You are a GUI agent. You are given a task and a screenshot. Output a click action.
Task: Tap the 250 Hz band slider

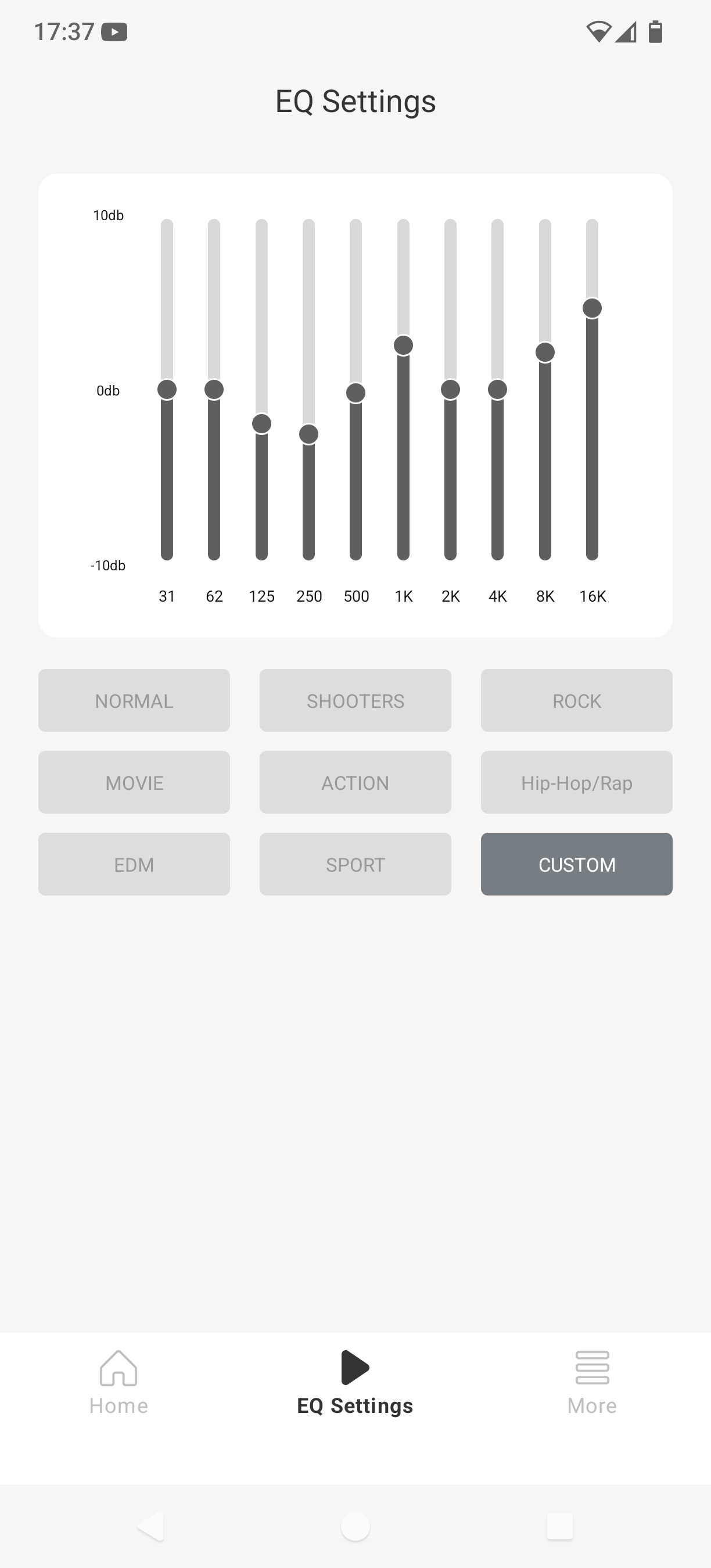pos(308,390)
